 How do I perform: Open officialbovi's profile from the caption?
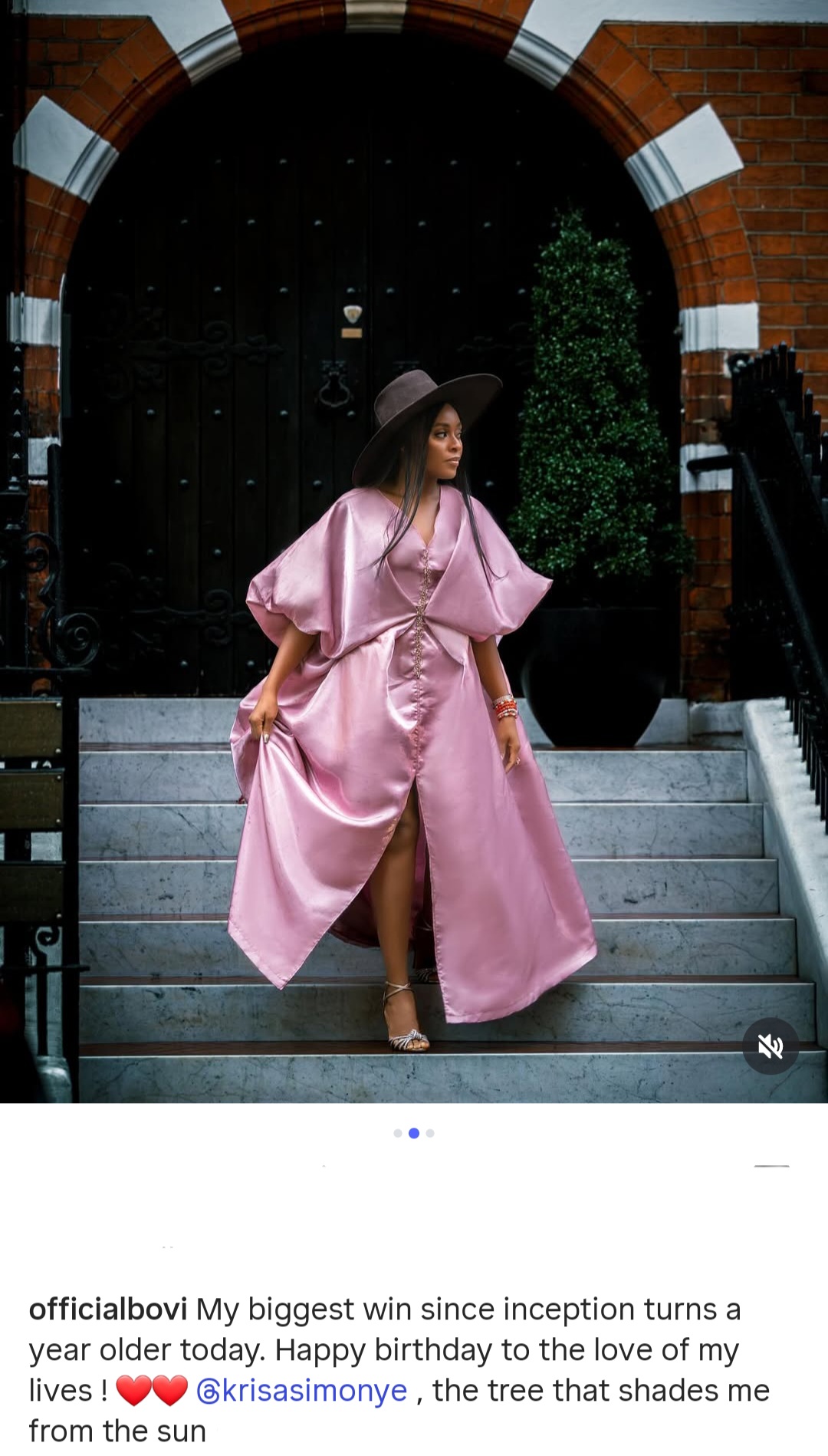pyautogui.click(x=108, y=1309)
